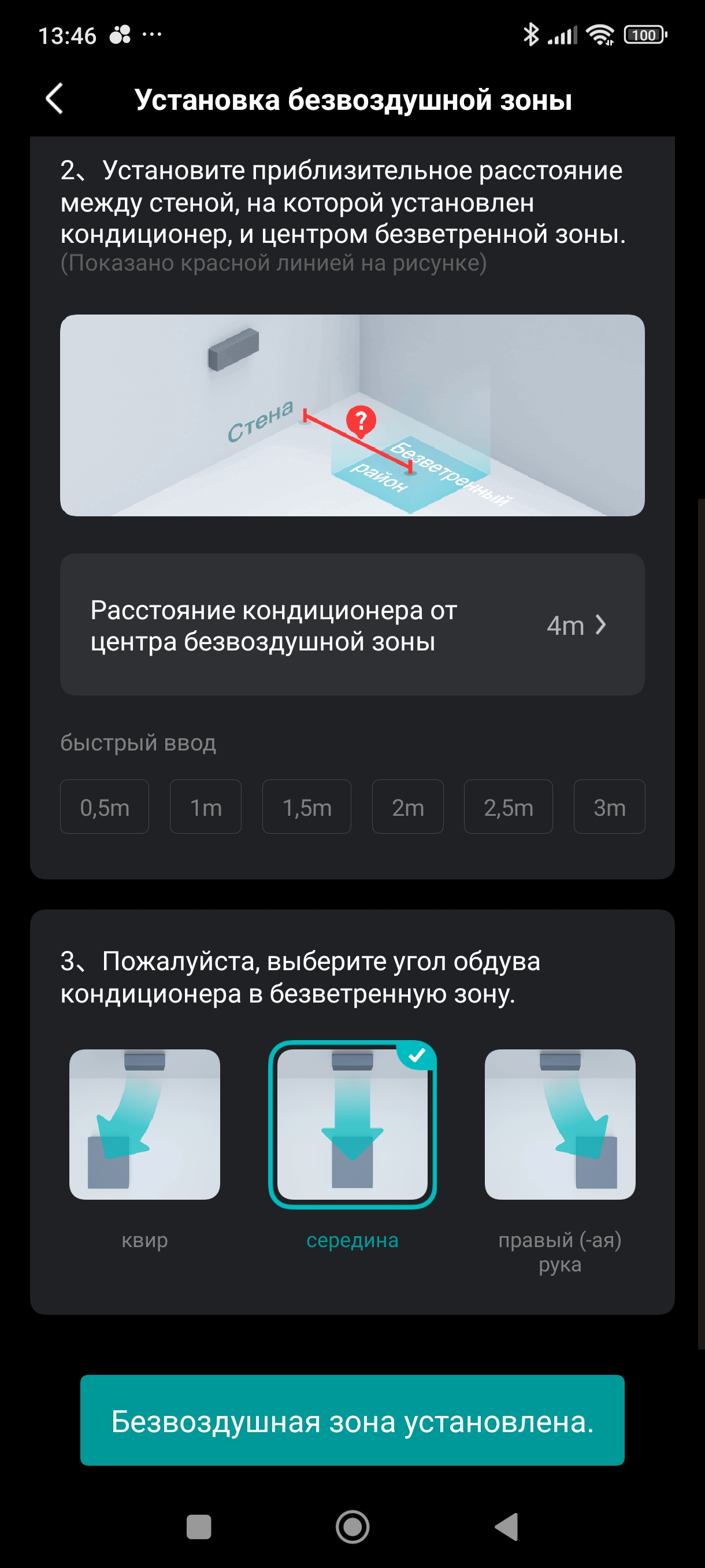Select the 0,5m quick input chip
The image size is (705, 1568).
(105, 807)
